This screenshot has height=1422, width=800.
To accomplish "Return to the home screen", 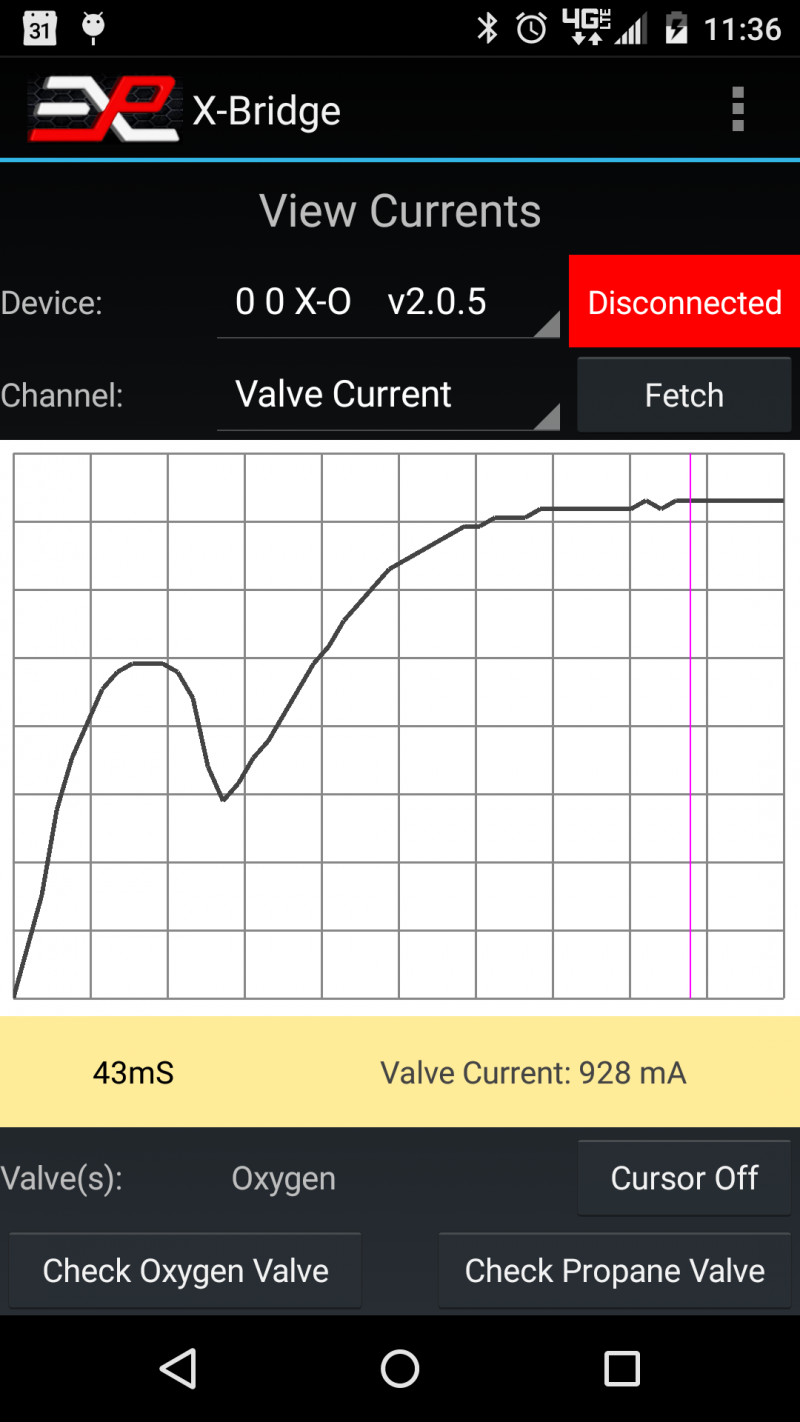I will (x=400, y=1368).
